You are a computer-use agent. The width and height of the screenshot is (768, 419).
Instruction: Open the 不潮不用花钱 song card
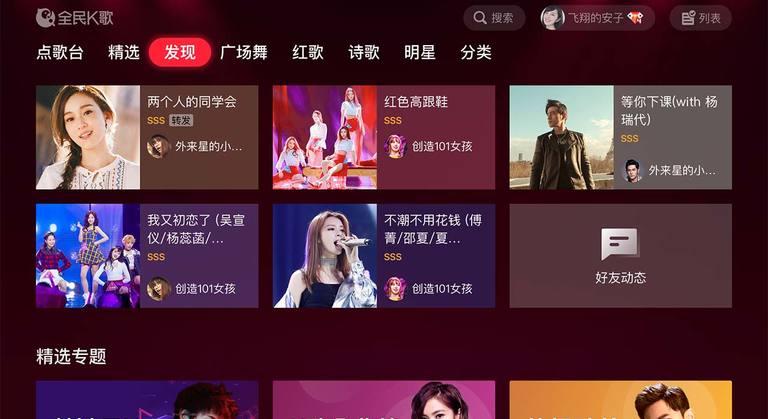tap(383, 256)
